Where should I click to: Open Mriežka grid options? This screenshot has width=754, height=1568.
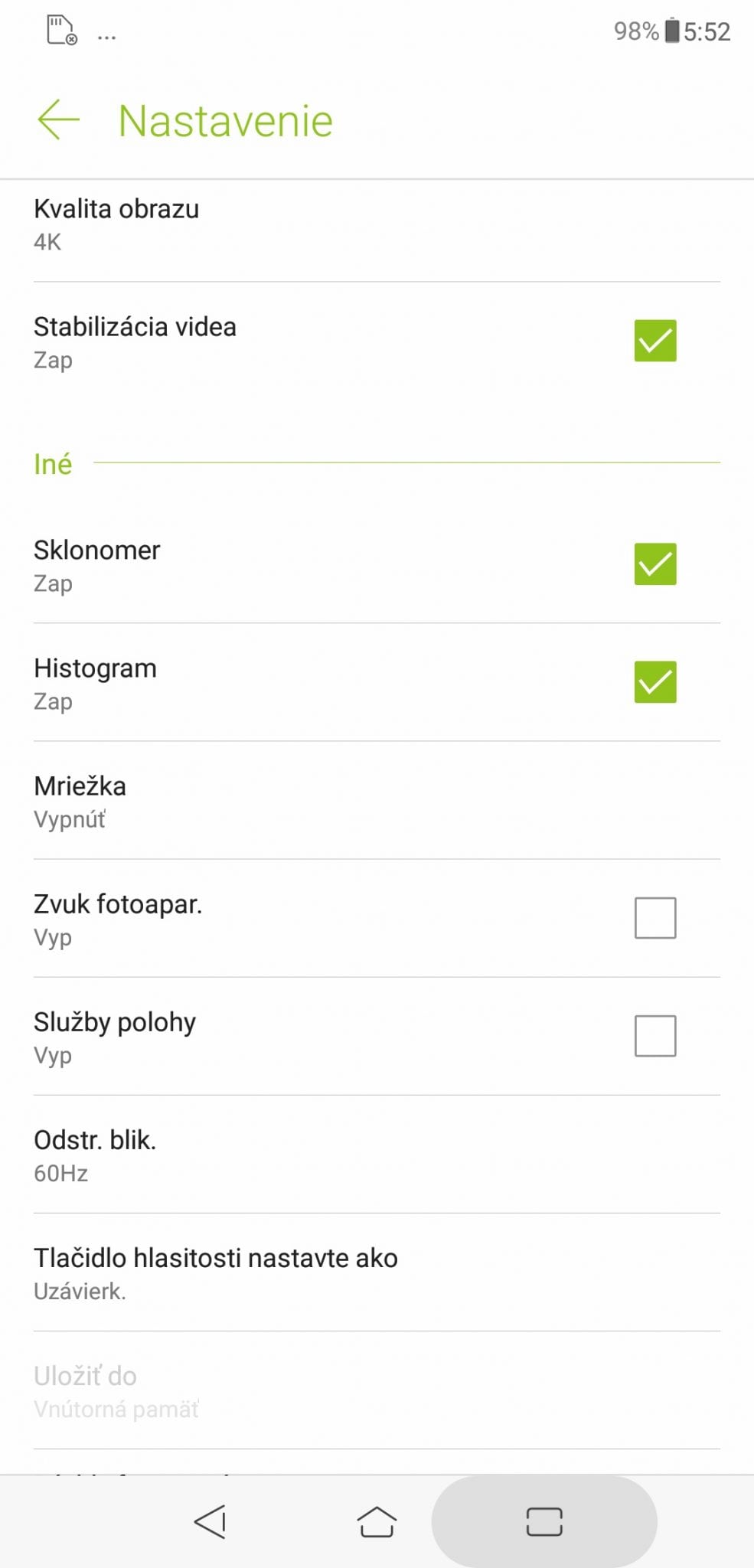click(377, 801)
